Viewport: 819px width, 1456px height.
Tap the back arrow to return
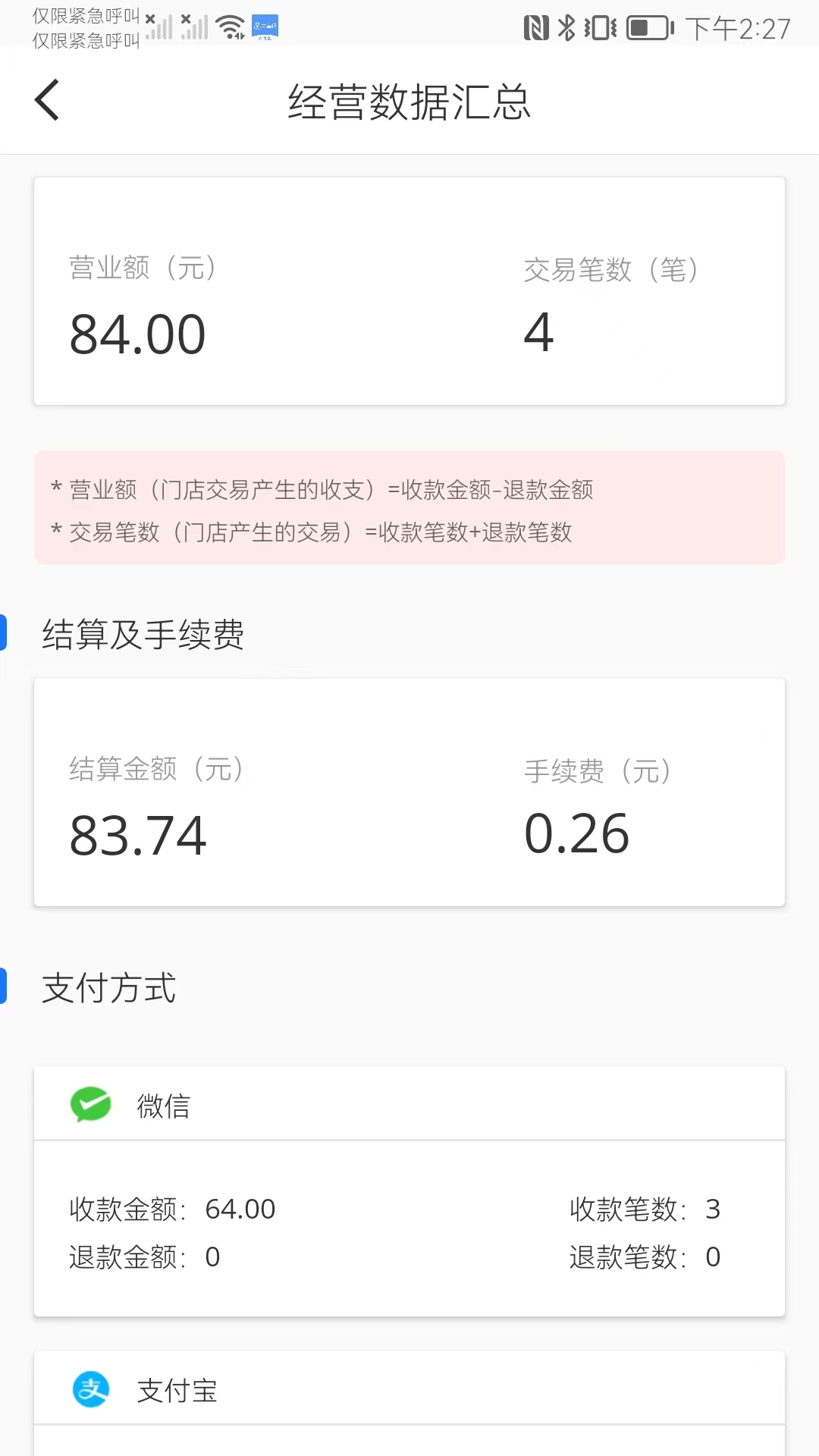pyautogui.click(x=47, y=99)
